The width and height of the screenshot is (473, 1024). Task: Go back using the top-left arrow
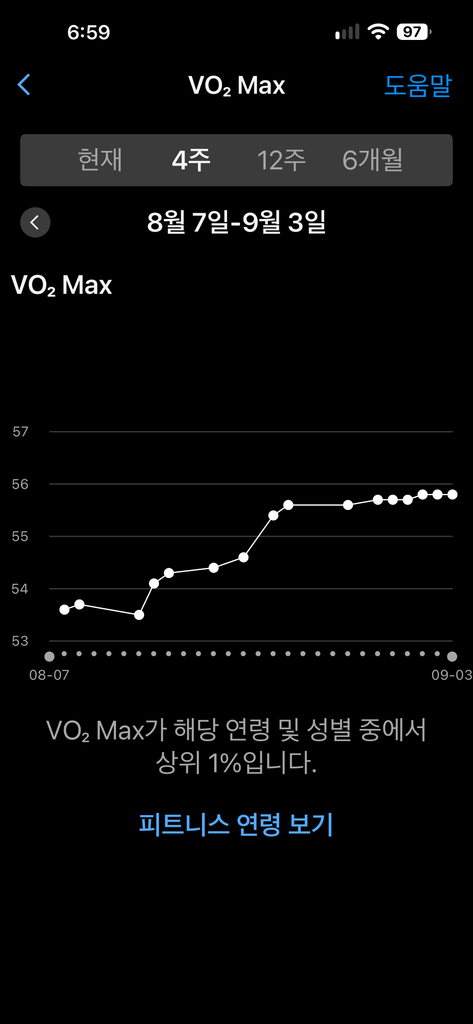point(24,85)
